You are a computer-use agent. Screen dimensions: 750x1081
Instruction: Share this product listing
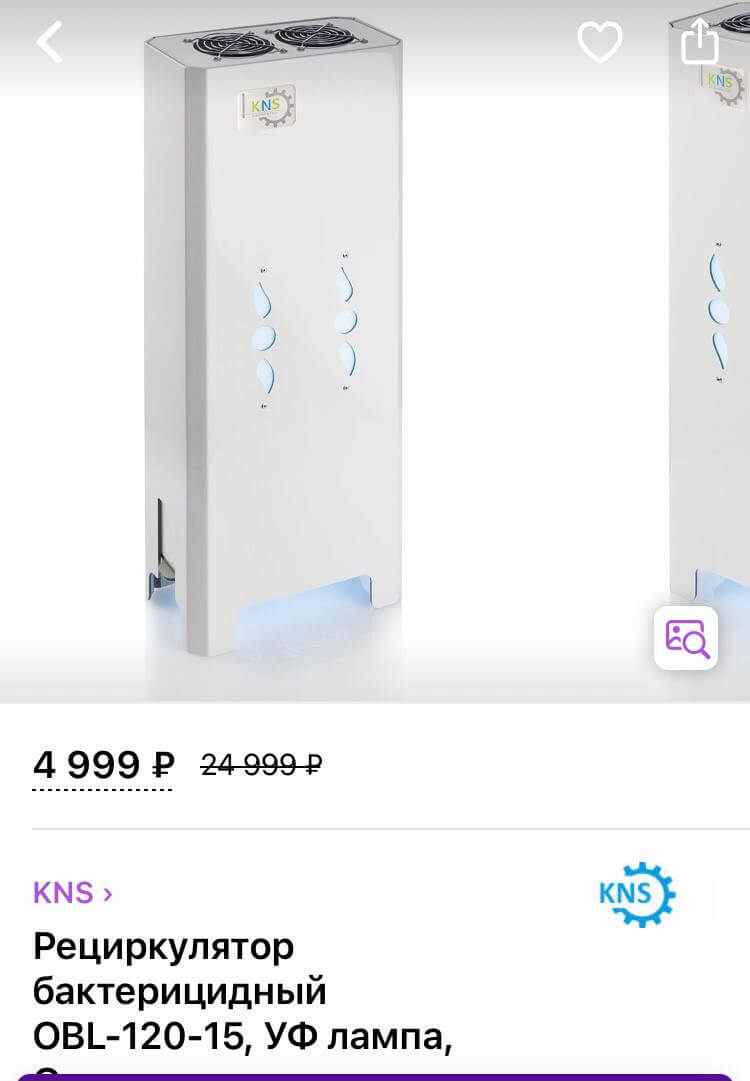tap(699, 41)
